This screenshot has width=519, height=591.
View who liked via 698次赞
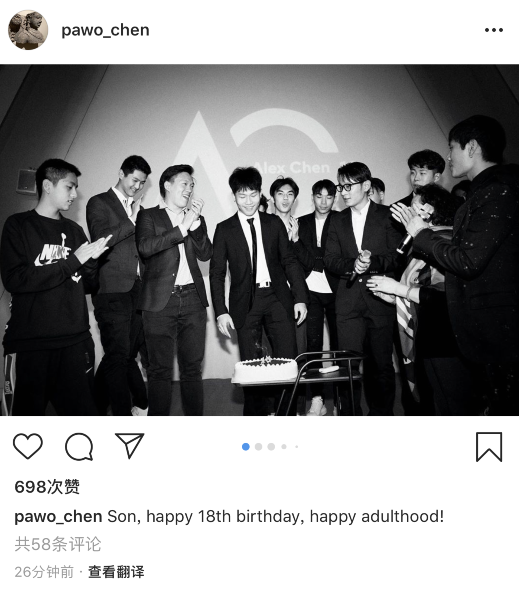47,487
